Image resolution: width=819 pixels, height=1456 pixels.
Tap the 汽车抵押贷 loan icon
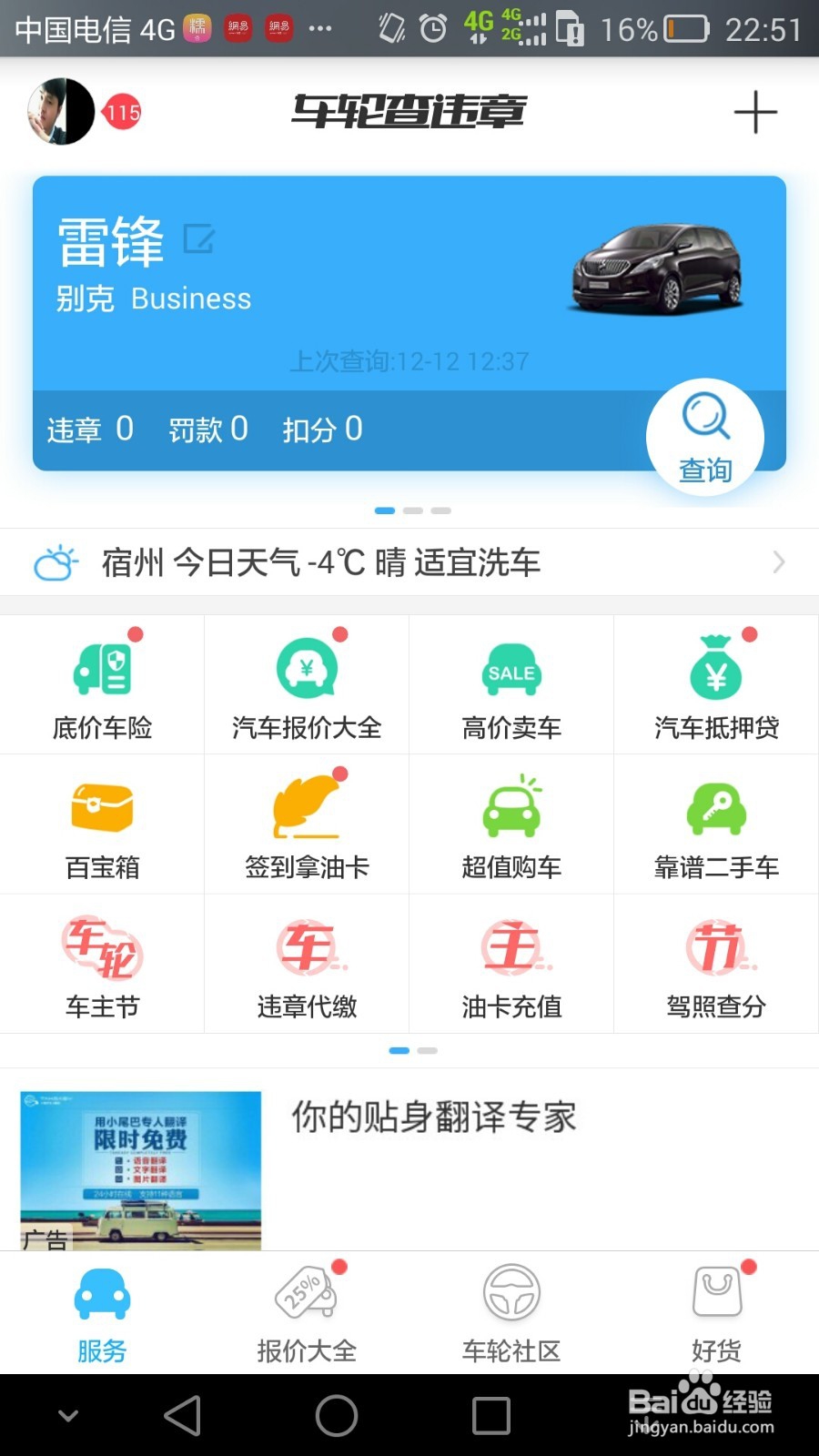coord(715,684)
